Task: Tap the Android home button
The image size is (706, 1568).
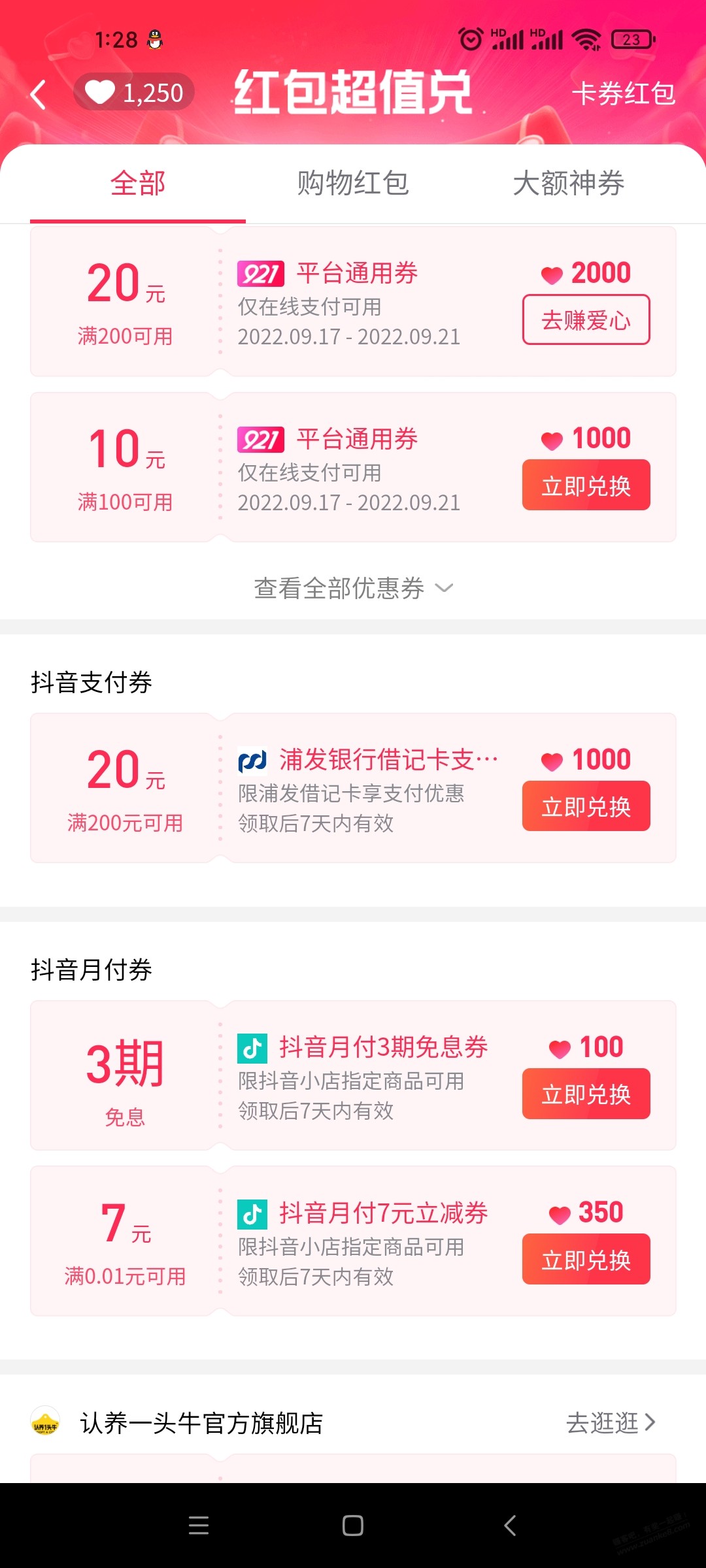Action: point(352,1527)
